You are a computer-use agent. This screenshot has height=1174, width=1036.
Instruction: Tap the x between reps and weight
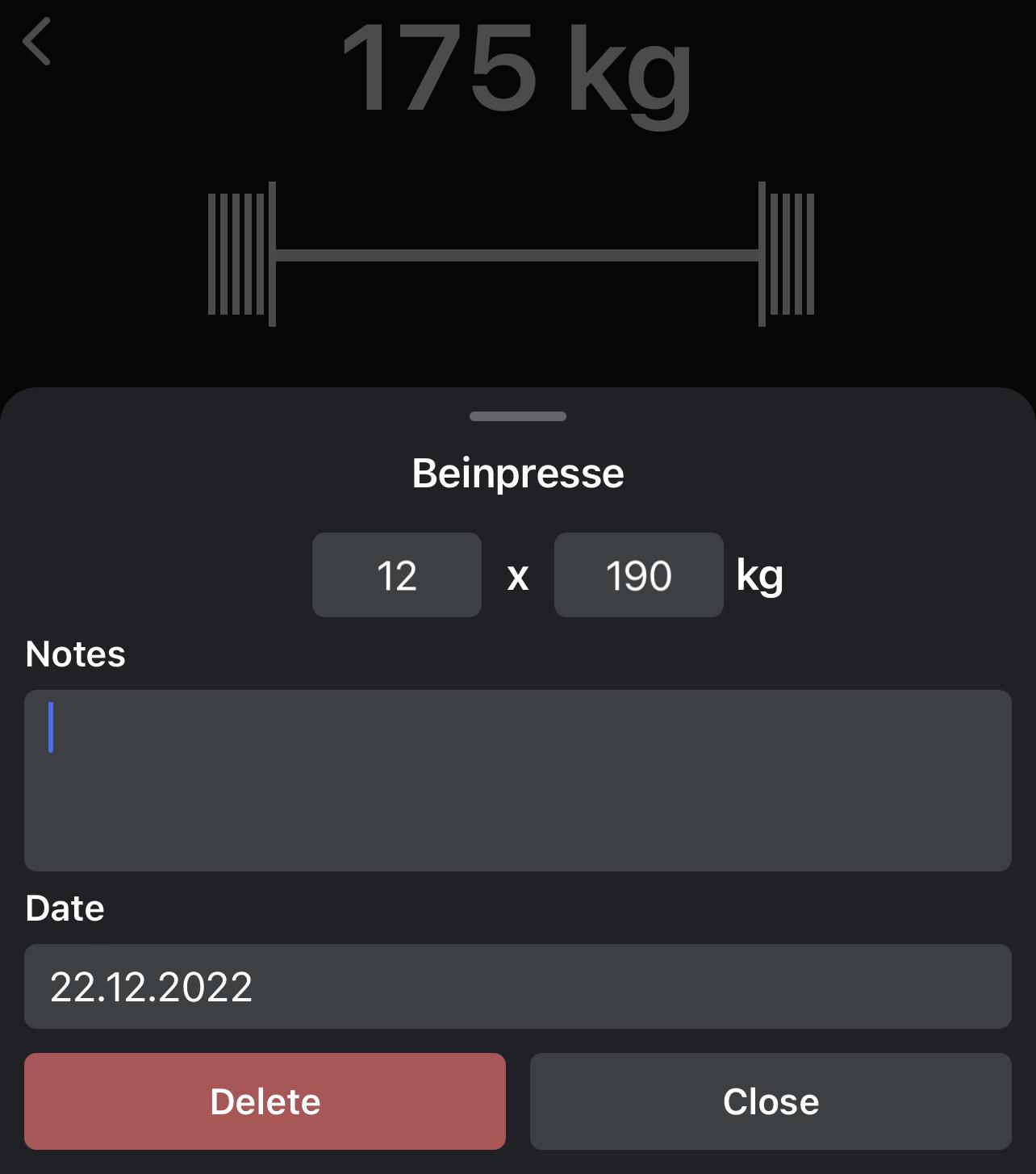519,574
